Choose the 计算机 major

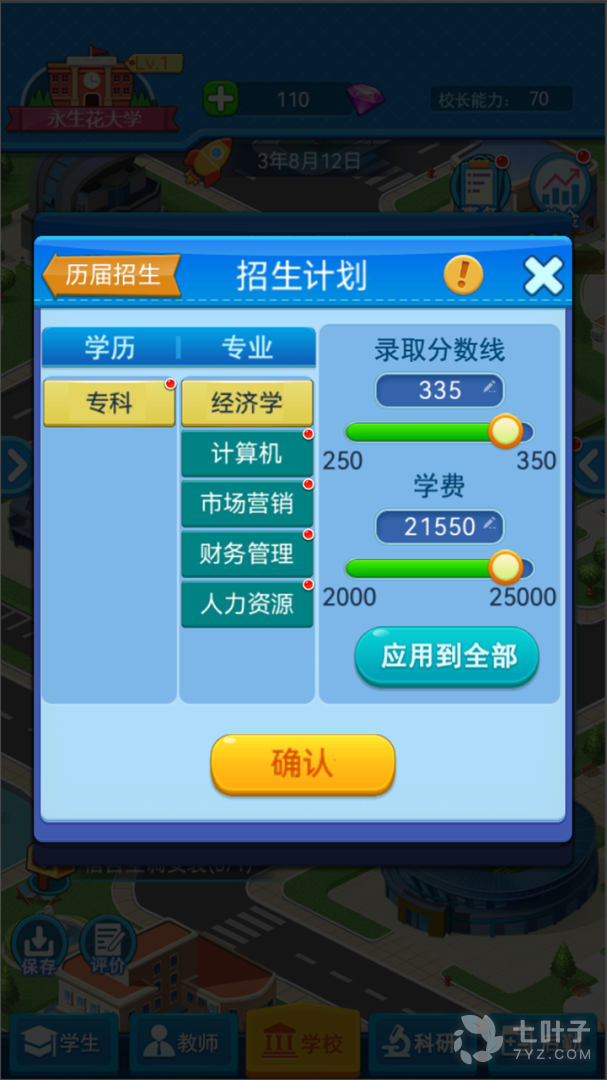point(247,454)
